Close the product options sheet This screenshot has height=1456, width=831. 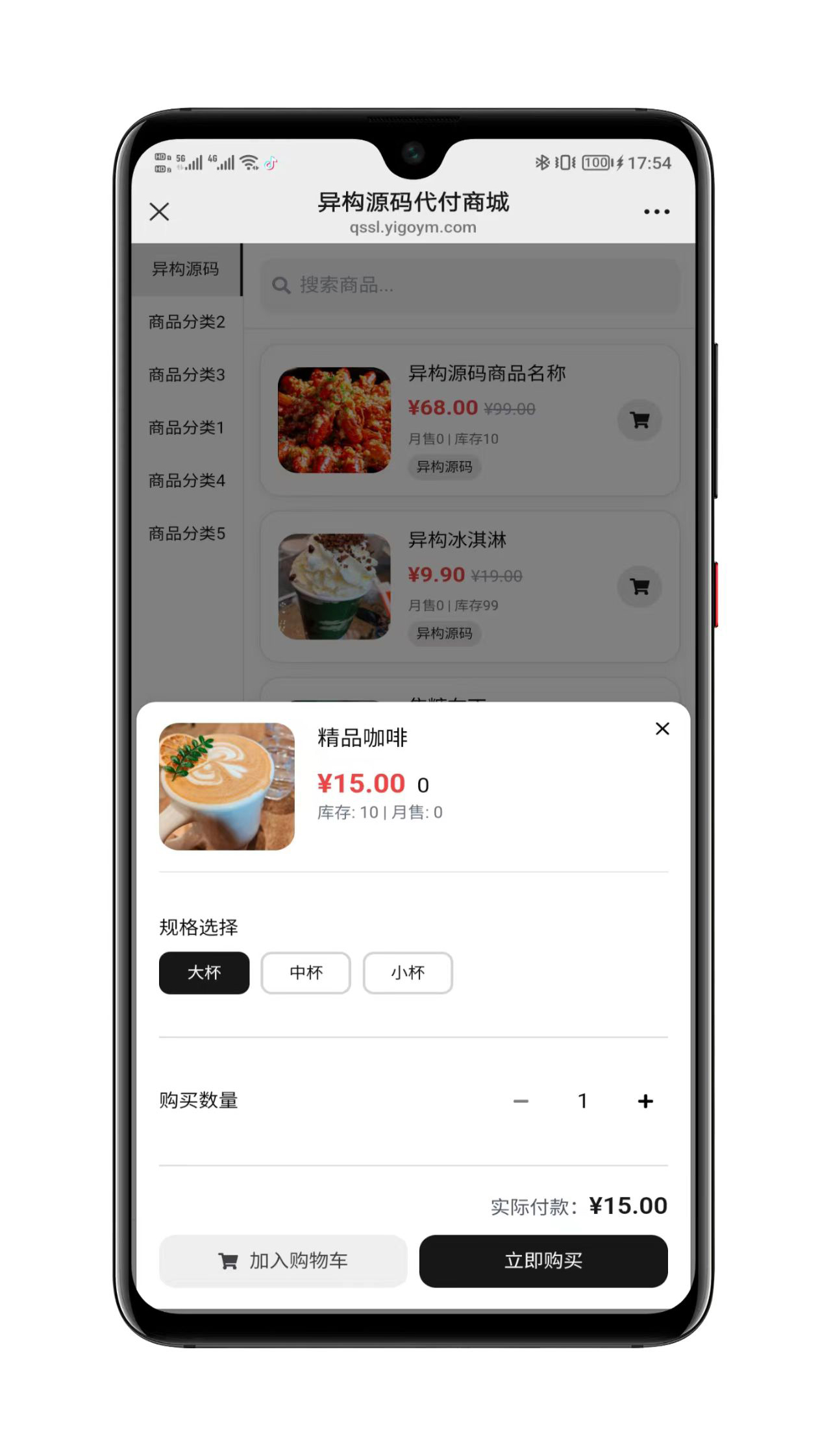(x=662, y=729)
